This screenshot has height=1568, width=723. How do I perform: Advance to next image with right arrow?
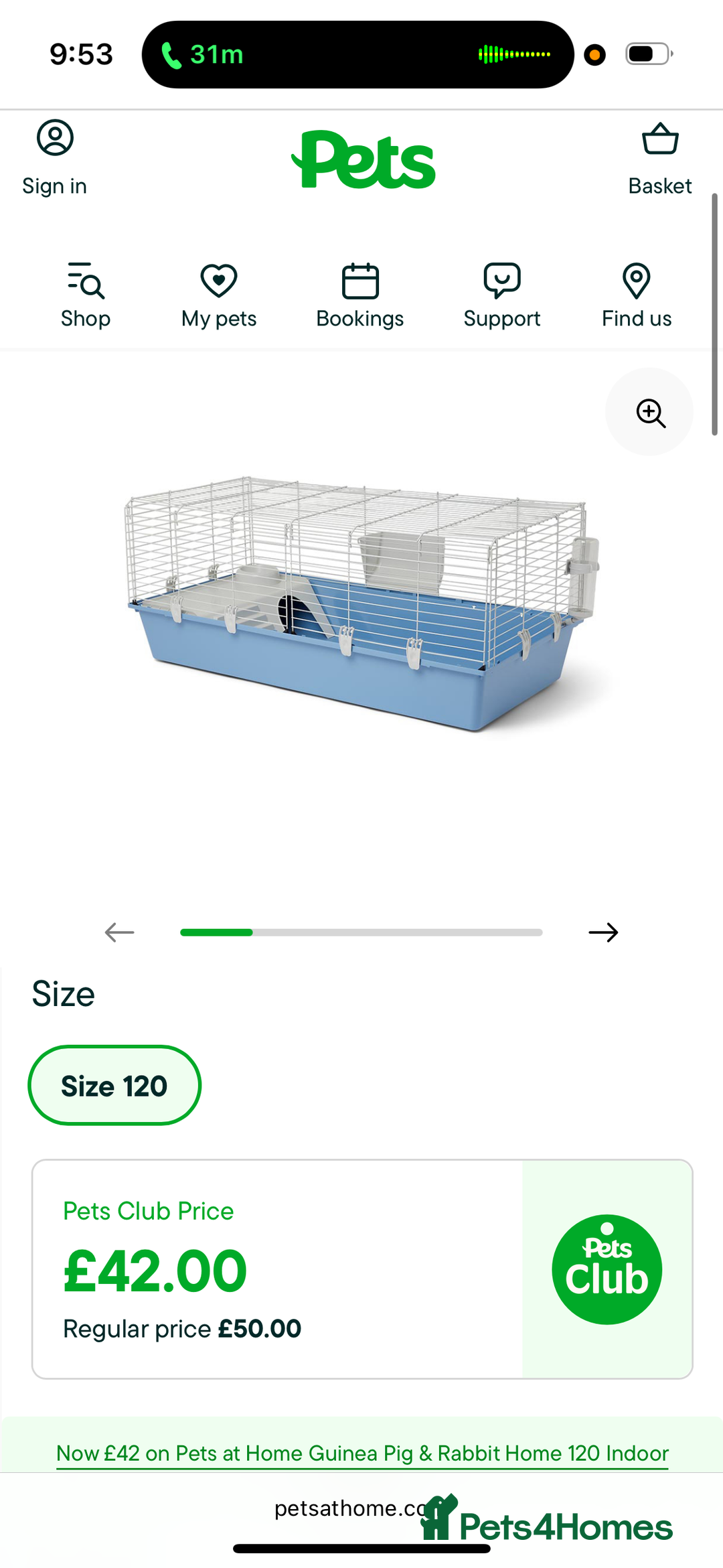pyautogui.click(x=603, y=932)
